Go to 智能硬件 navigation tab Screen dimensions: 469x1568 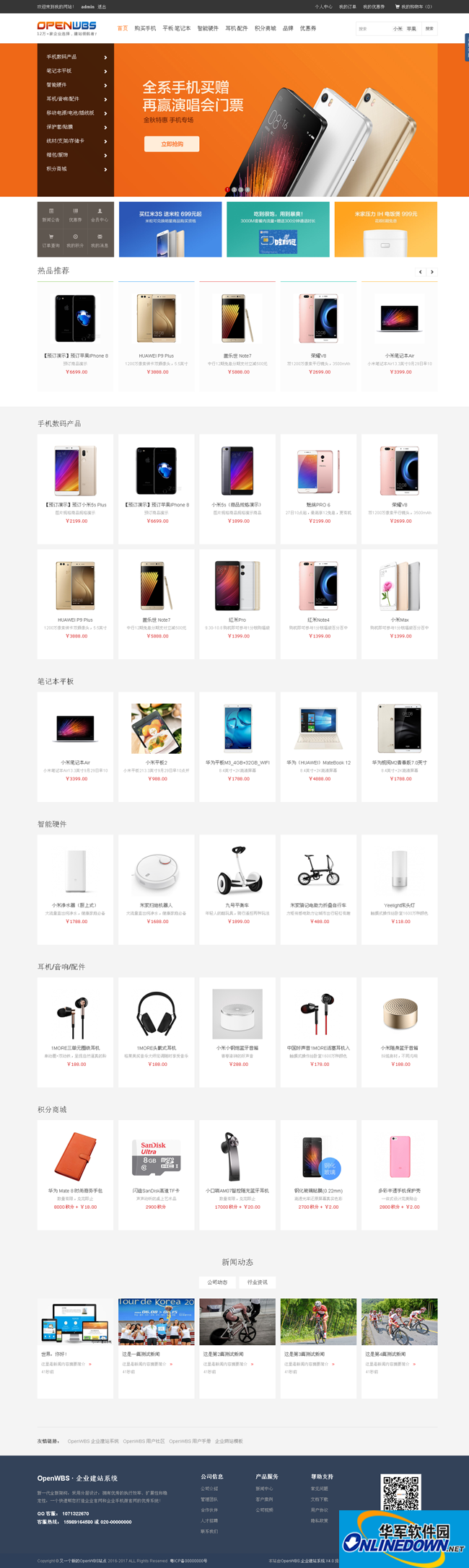point(208,29)
